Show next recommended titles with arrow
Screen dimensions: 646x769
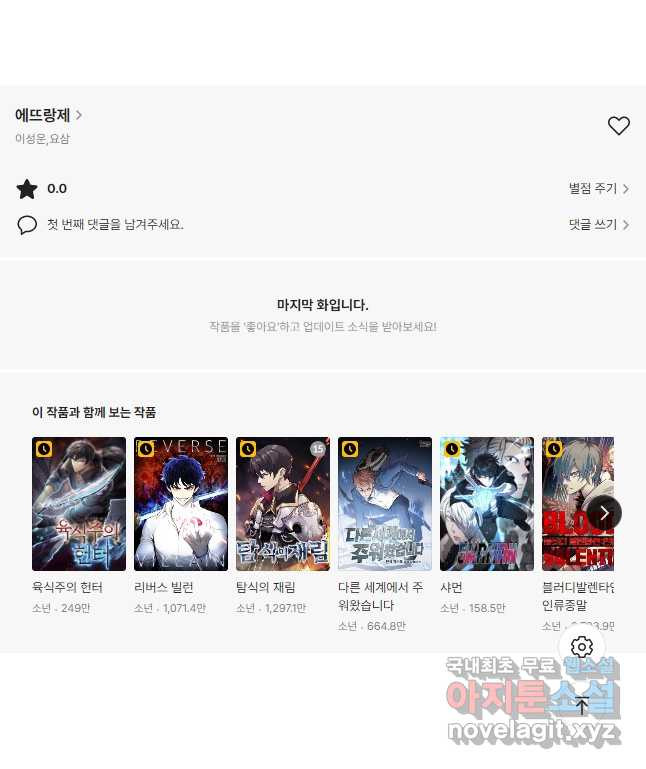pyautogui.click(x=604, y=513)
